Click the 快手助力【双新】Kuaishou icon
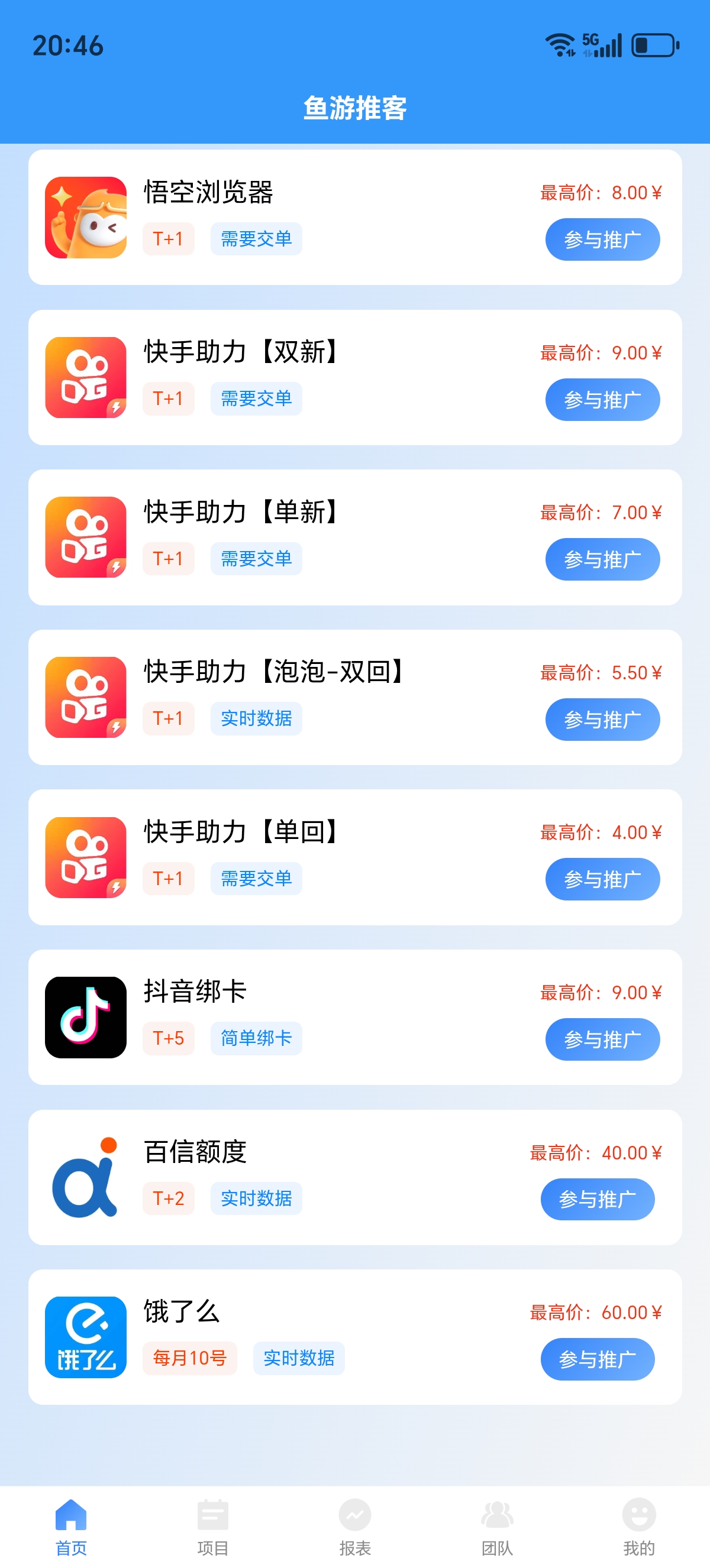This screenshot has width=710, height=1568. (85, 377)
